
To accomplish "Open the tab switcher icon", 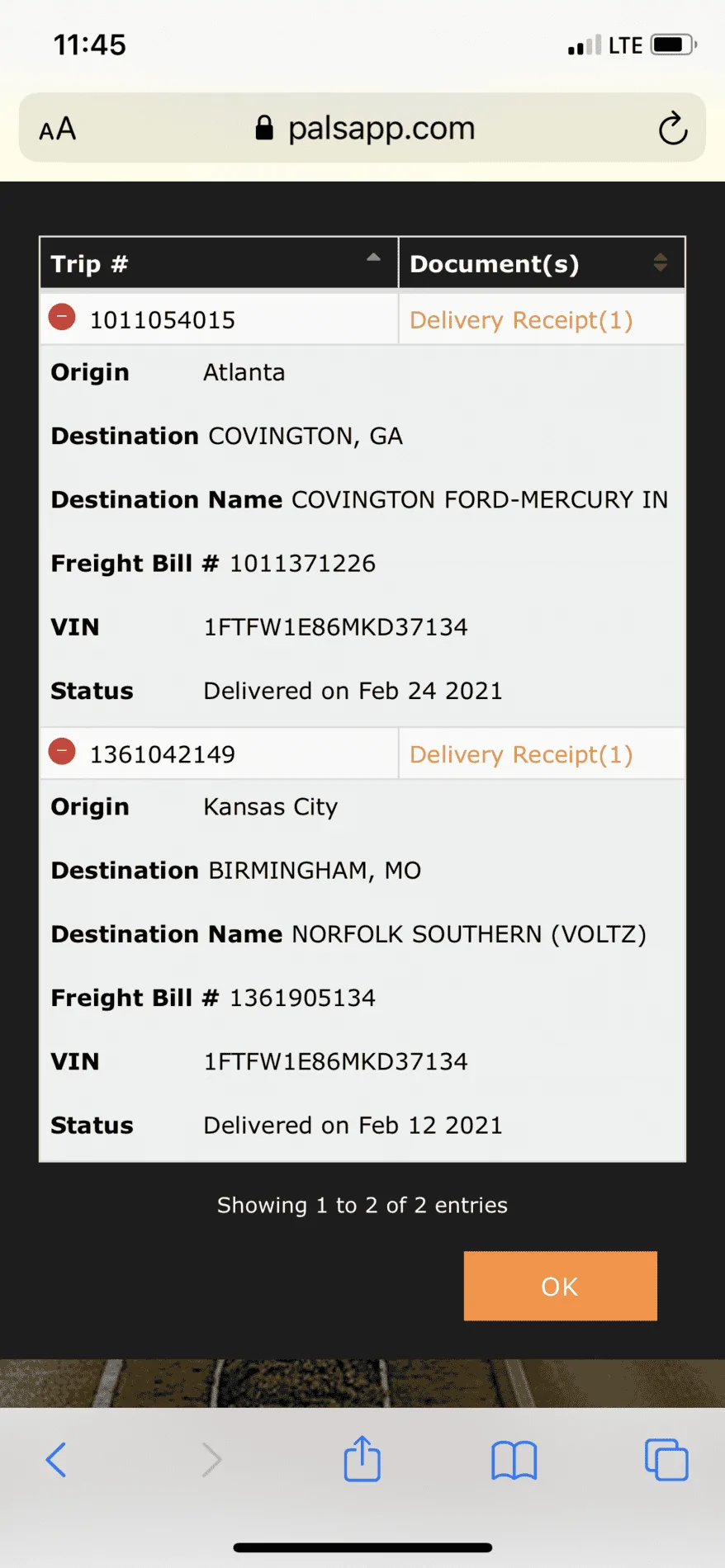I will pyautogui.click(x=666, y=1459).
